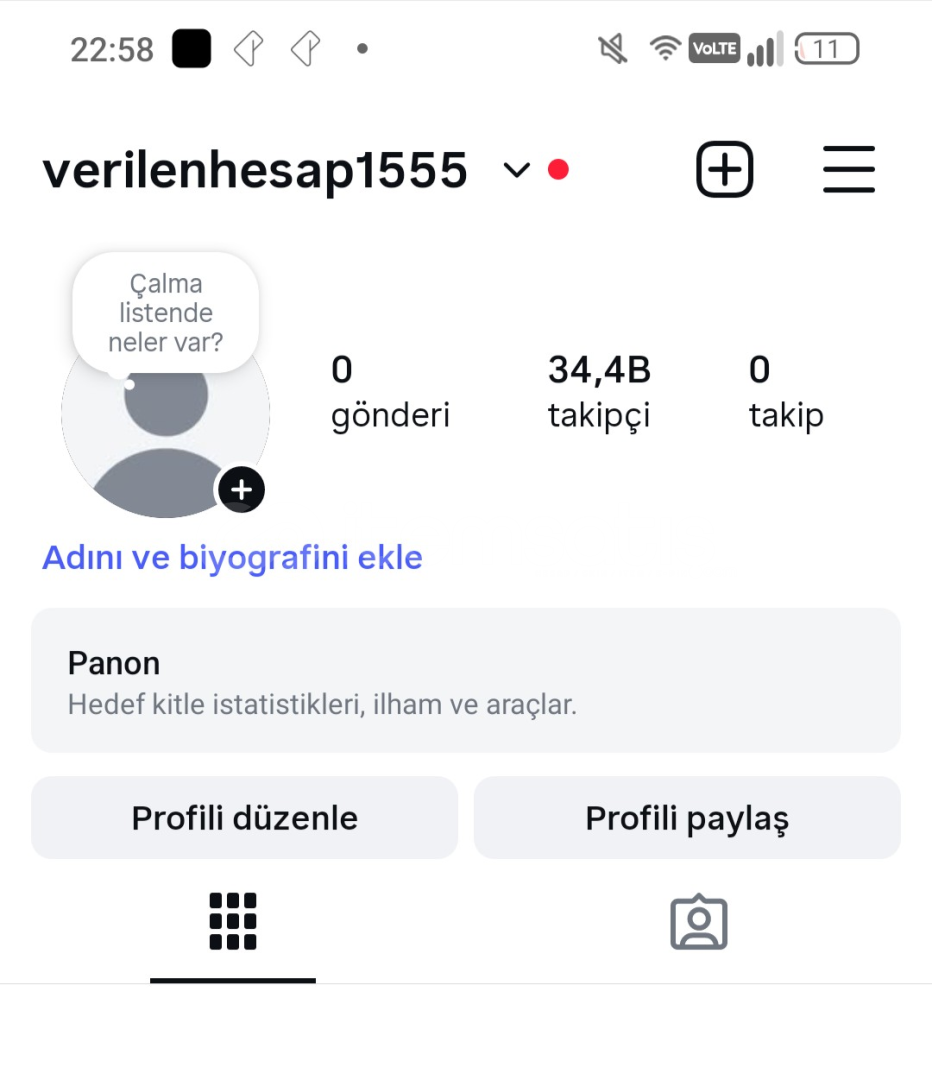Open the 0 takip following list
Image resolution: width=932 pixels, height=1080 pixels.
click(786, 391)
